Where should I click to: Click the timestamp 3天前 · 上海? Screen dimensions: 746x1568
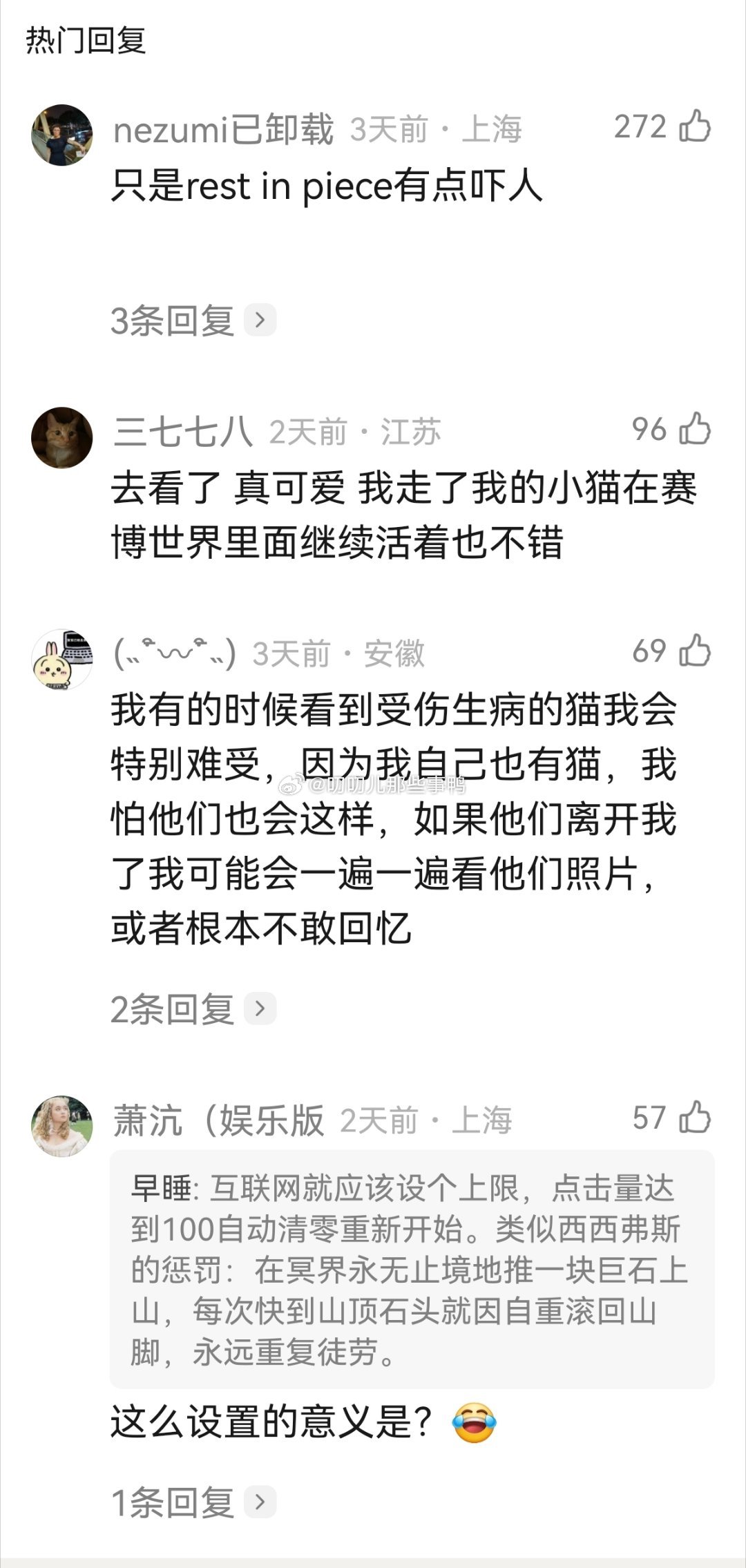437,129
